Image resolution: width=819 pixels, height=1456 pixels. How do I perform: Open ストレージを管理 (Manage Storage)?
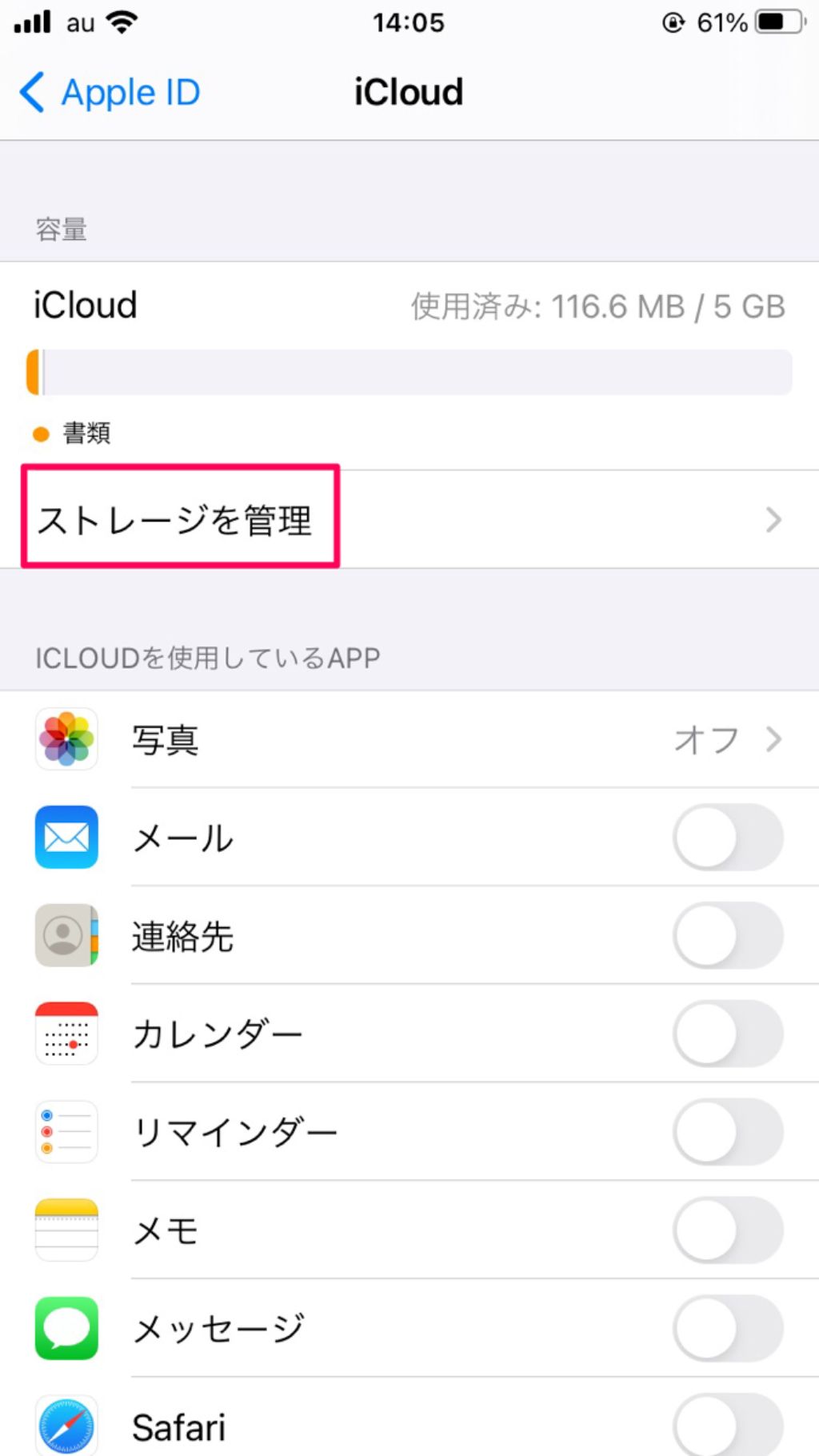[176, 520]
